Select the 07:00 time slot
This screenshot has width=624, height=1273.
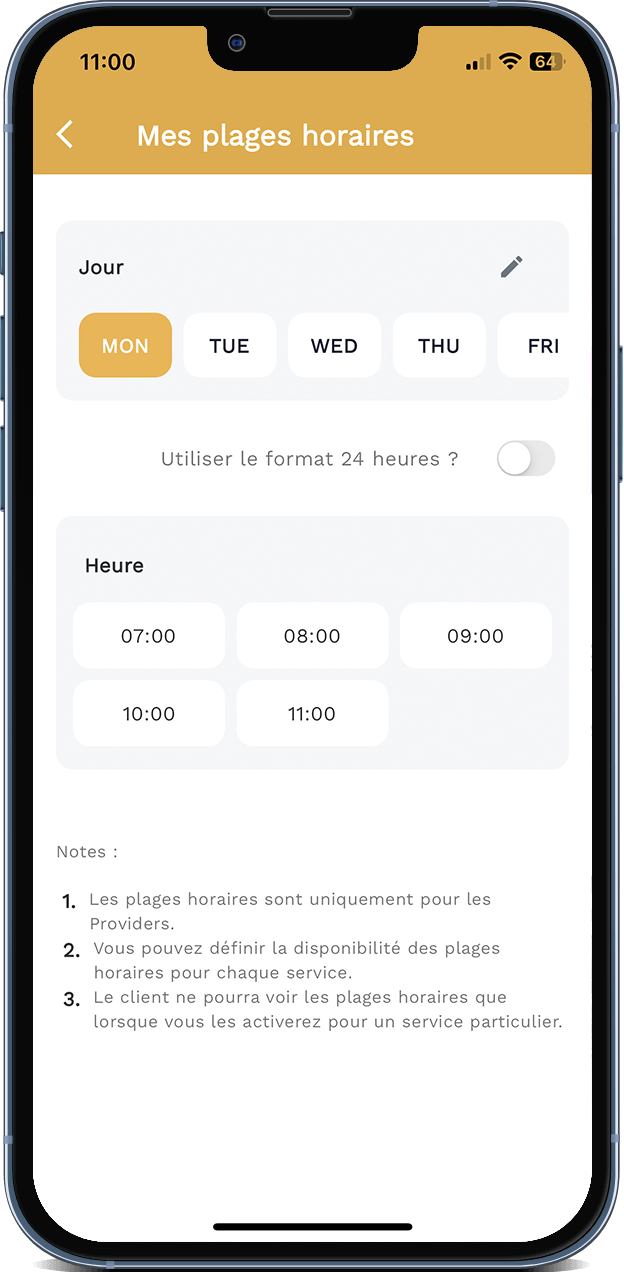(149, 636)
